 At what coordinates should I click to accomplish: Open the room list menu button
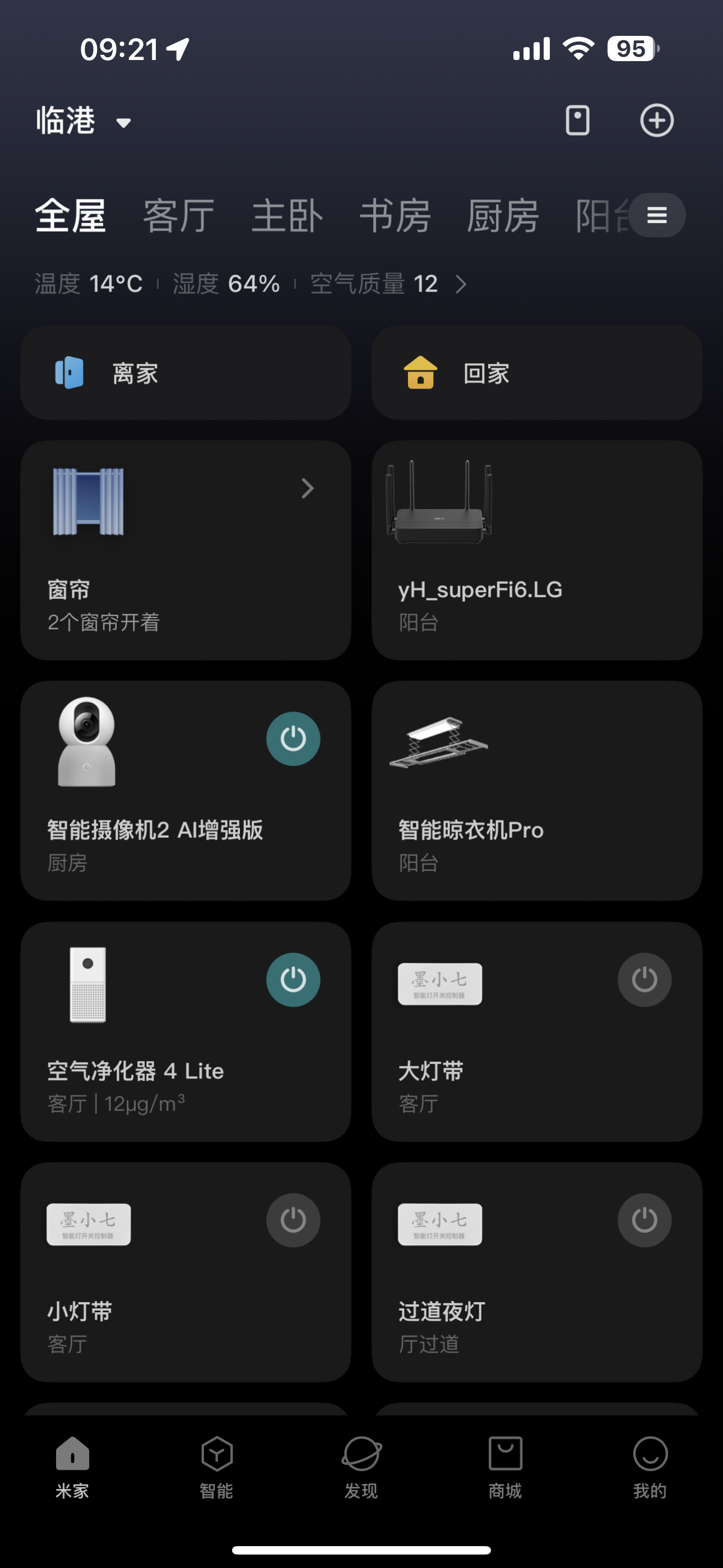657,215
